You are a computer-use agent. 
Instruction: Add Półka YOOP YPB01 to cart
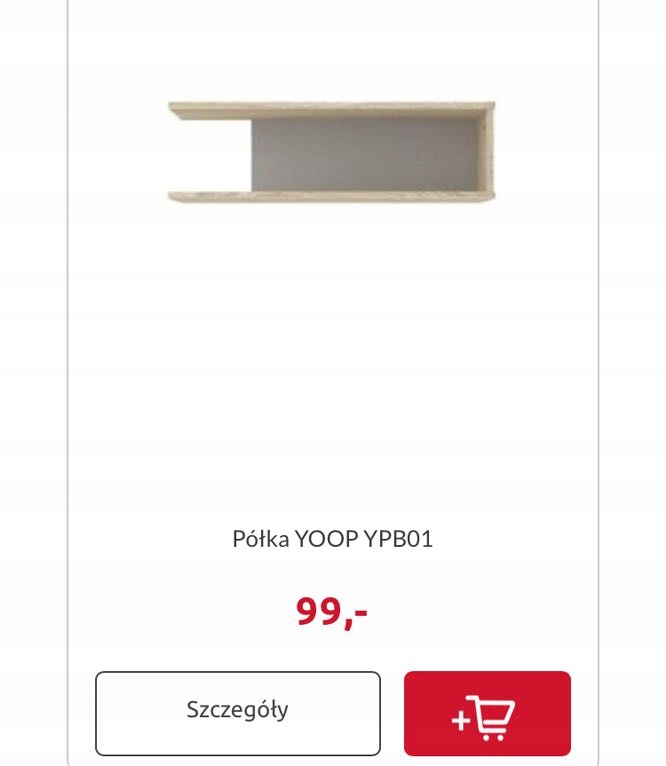click(x=487, y=712)
